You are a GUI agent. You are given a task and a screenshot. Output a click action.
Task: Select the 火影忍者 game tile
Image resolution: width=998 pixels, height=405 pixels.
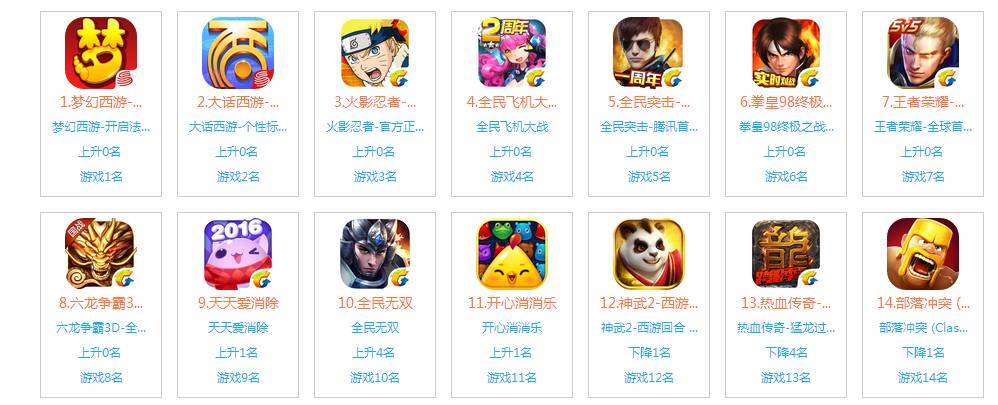(374, 54)
